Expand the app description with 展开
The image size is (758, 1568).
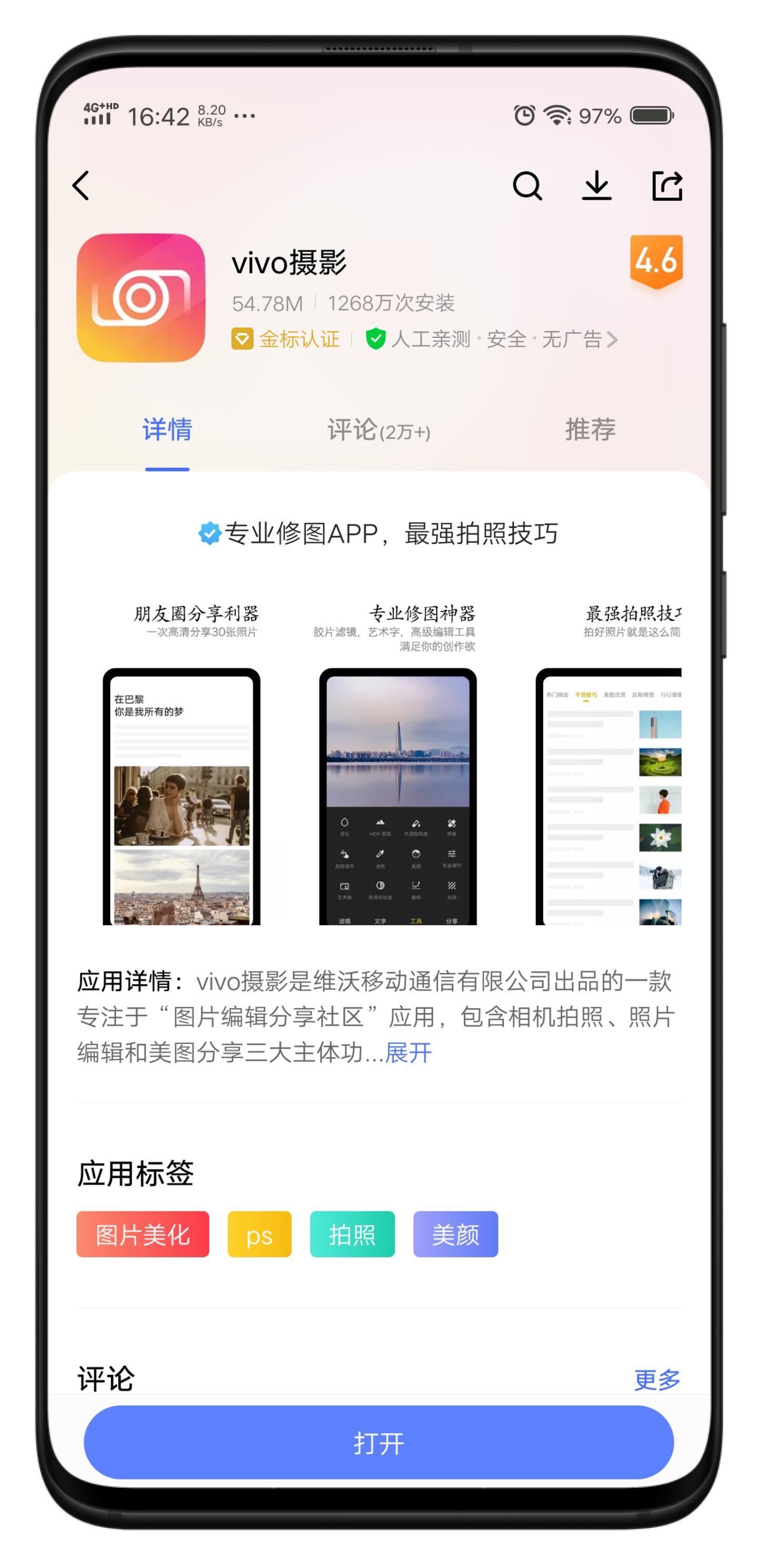pyautogui.click(x=408, y=1053)
